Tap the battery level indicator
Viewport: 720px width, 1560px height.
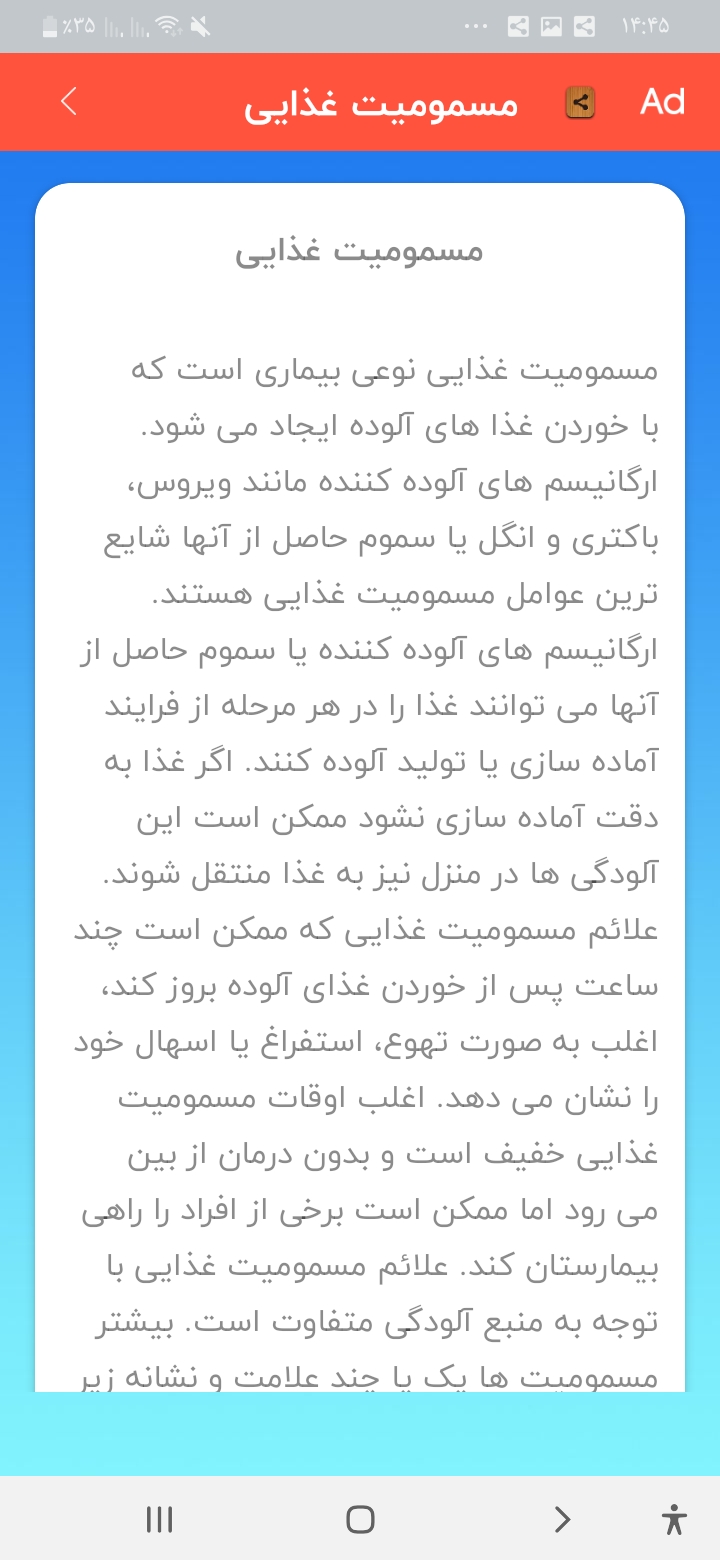tap(49, 27)
